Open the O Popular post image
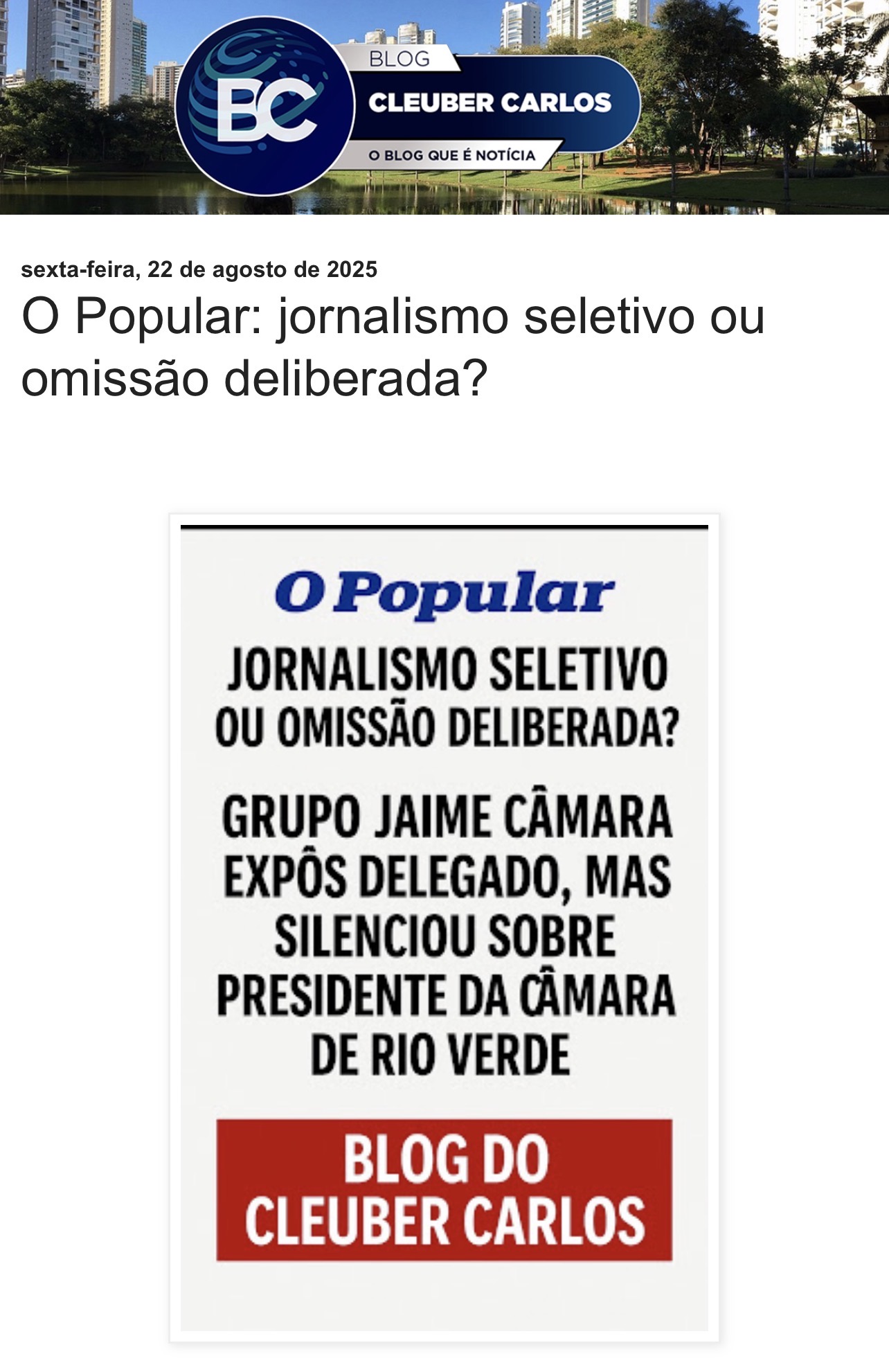This screenshot has height=1372, width=889. [x=444, y=927]
